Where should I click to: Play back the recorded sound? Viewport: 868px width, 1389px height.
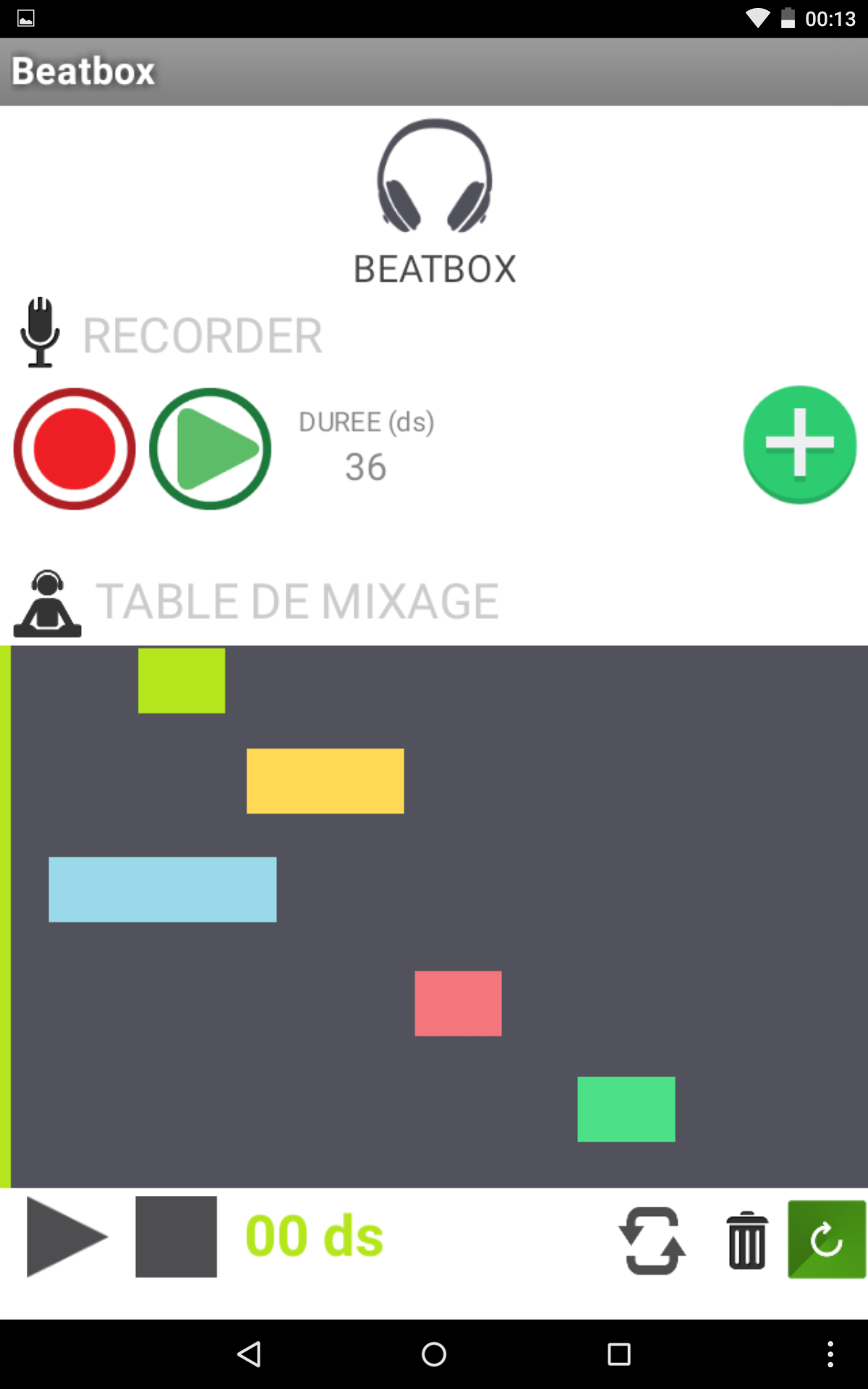[210, 449]
